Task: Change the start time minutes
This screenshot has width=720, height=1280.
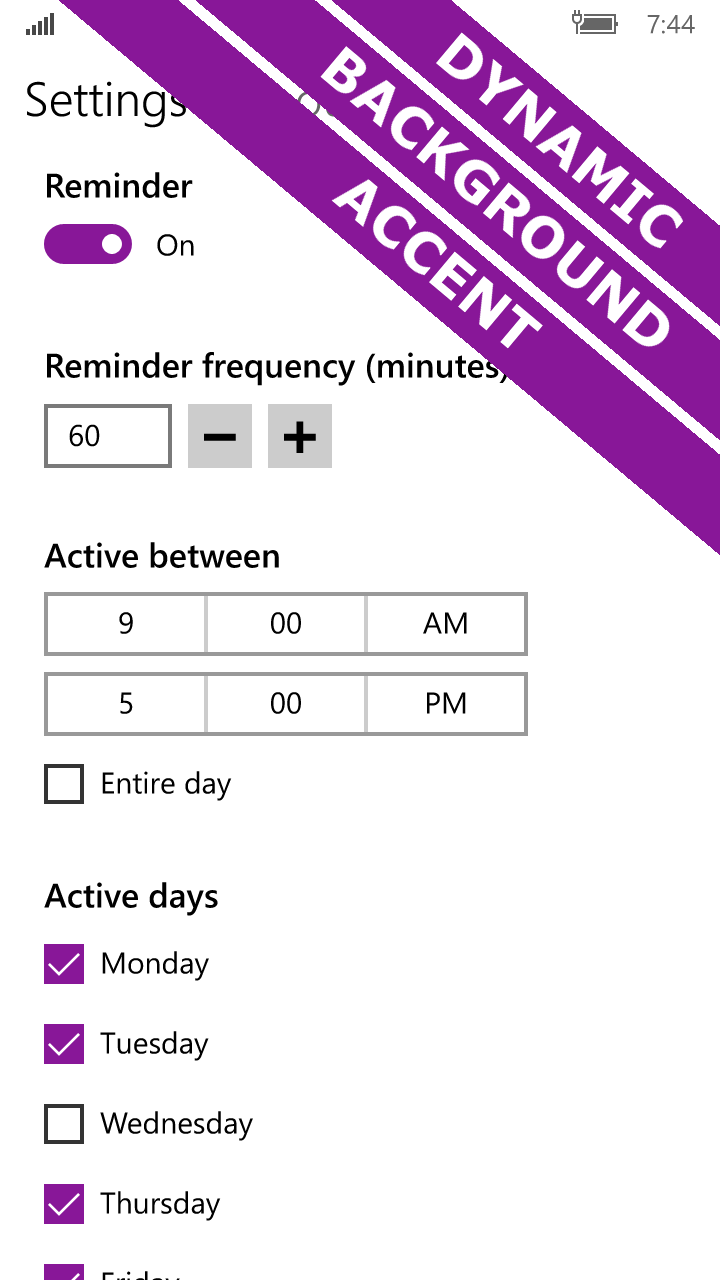Action: (x=286, y=624)
